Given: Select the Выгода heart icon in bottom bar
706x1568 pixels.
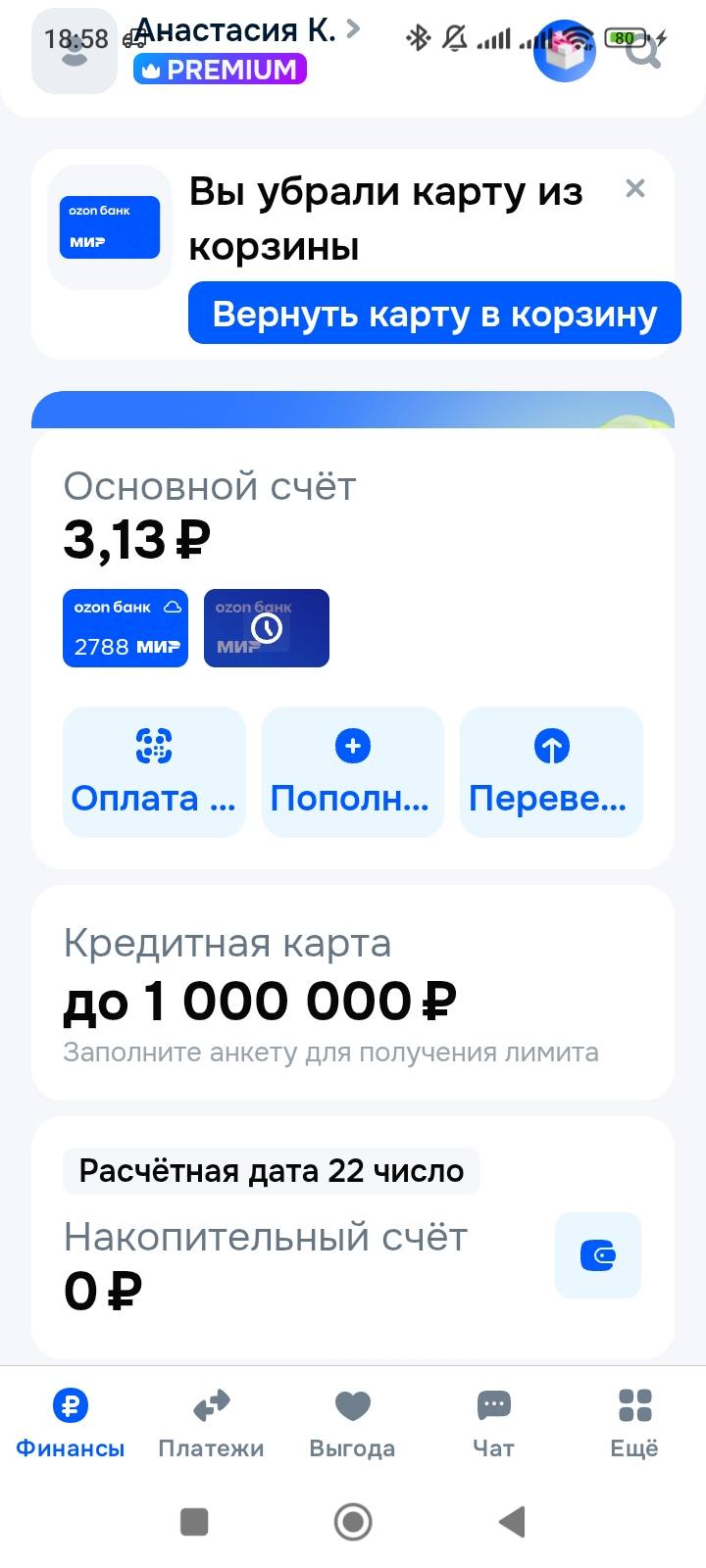Looking at the screenshot, I should [352, 1405].
